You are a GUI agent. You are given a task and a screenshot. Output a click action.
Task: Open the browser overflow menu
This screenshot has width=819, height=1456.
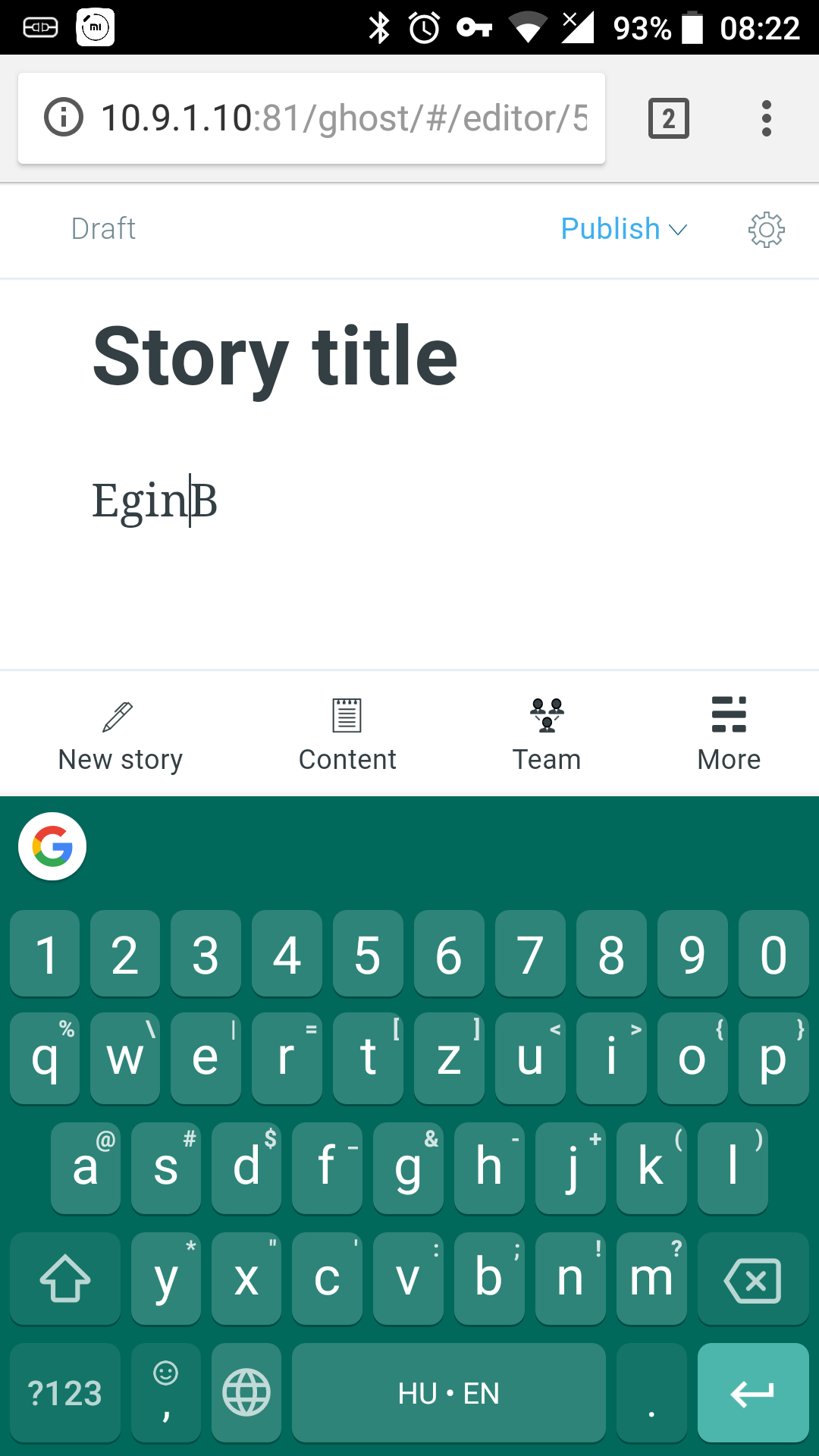[x=766, y=118]
